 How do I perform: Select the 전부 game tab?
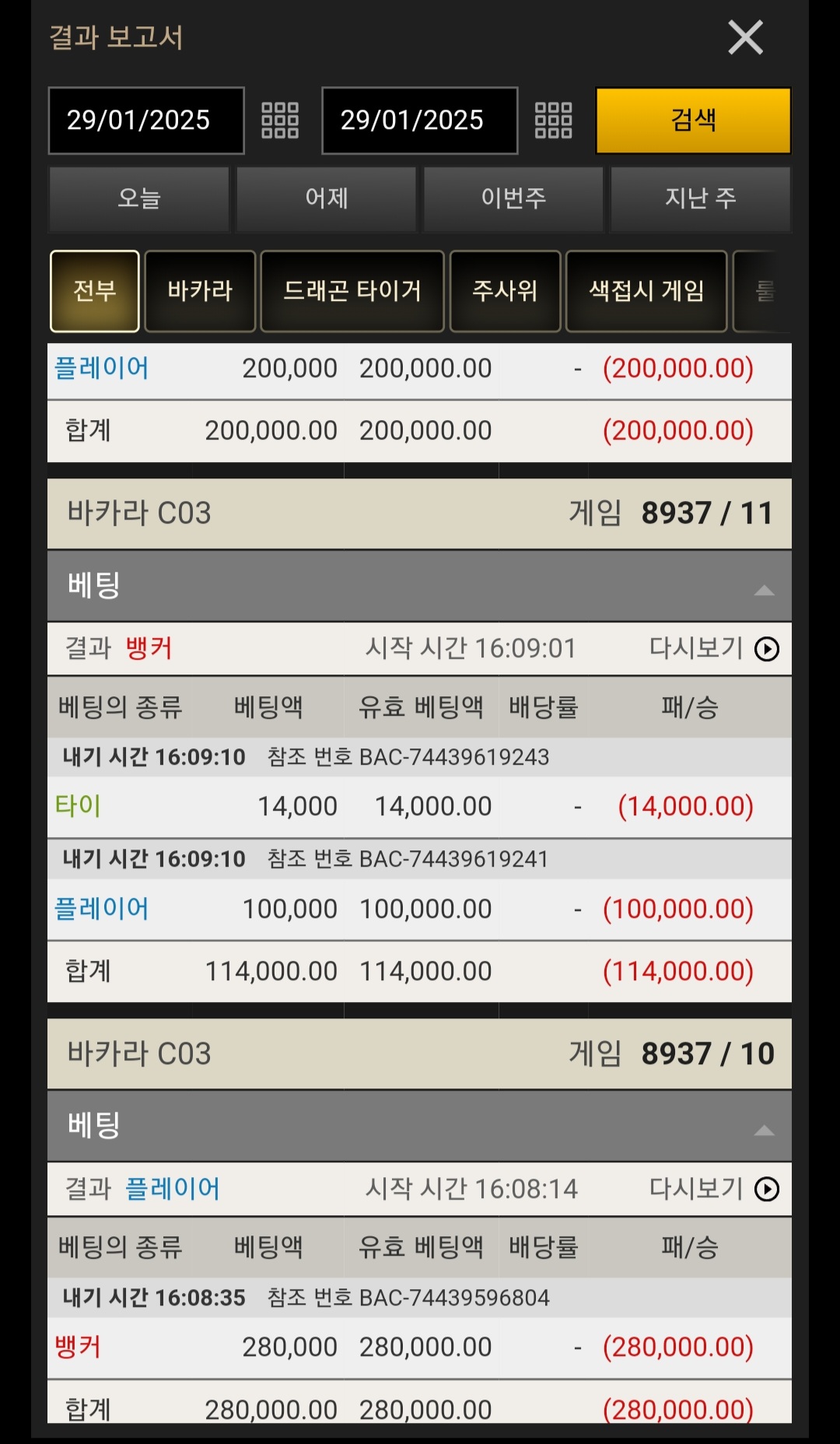(95, 291)
